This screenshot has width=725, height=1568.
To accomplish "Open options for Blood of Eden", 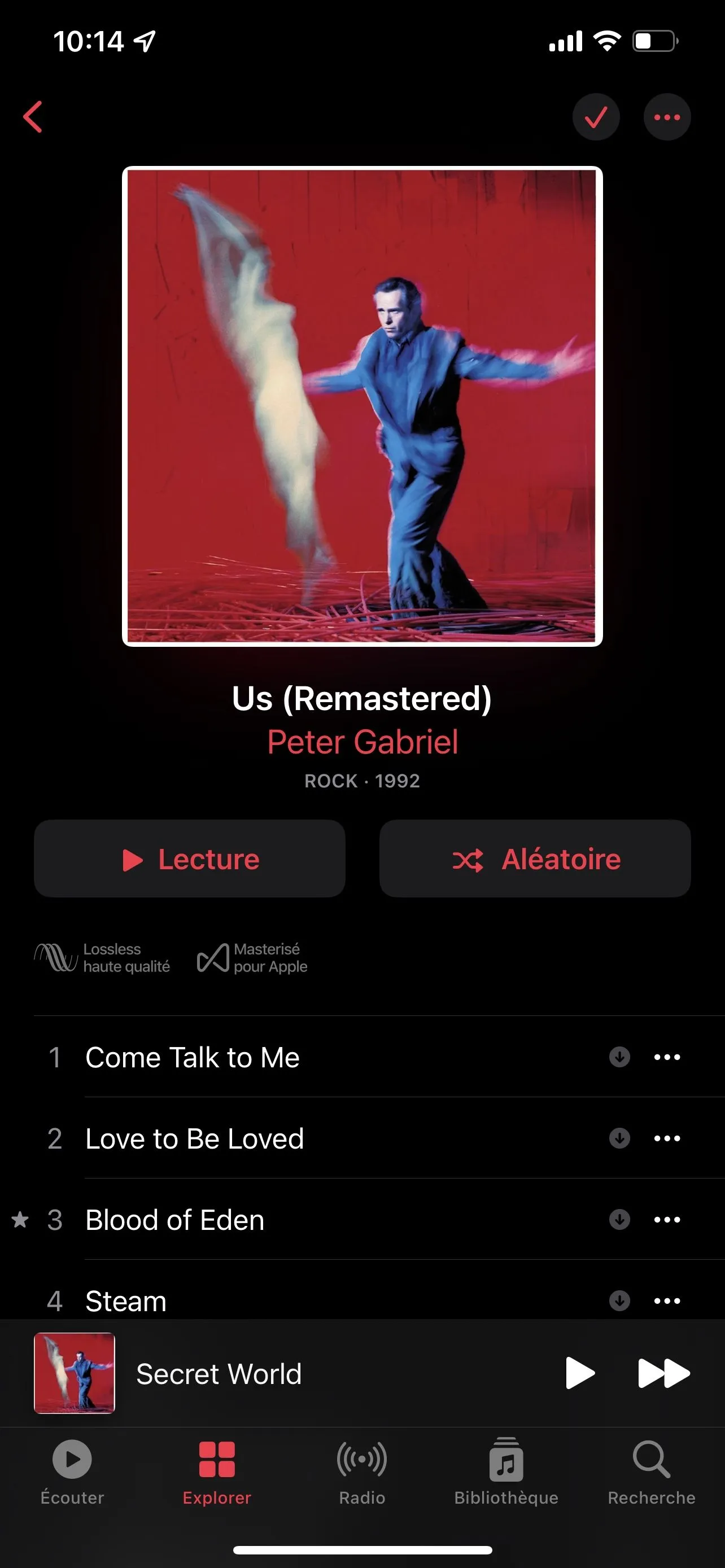I will tap(667, 1220).
